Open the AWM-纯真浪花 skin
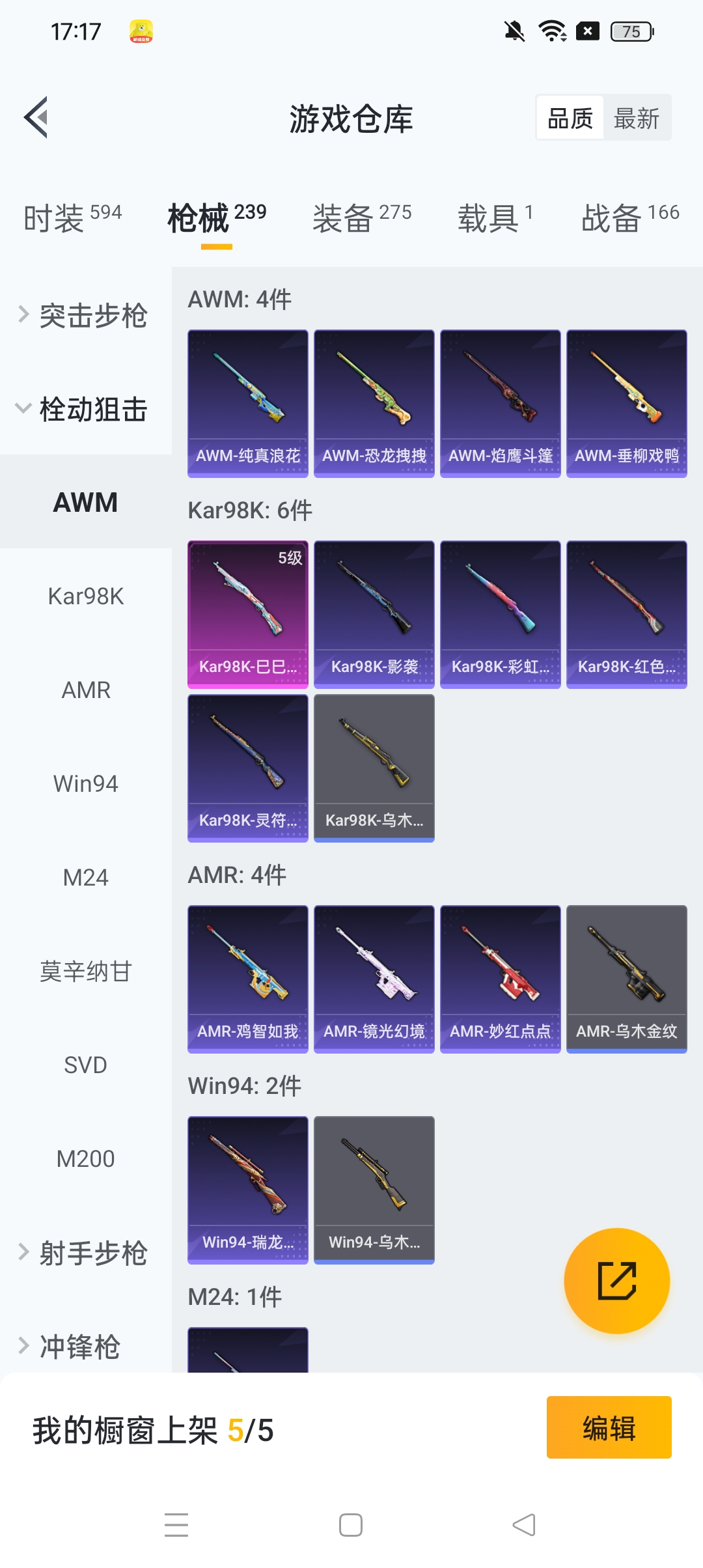This screenshot has width=703, height=1568. click(x=247, y=403)
